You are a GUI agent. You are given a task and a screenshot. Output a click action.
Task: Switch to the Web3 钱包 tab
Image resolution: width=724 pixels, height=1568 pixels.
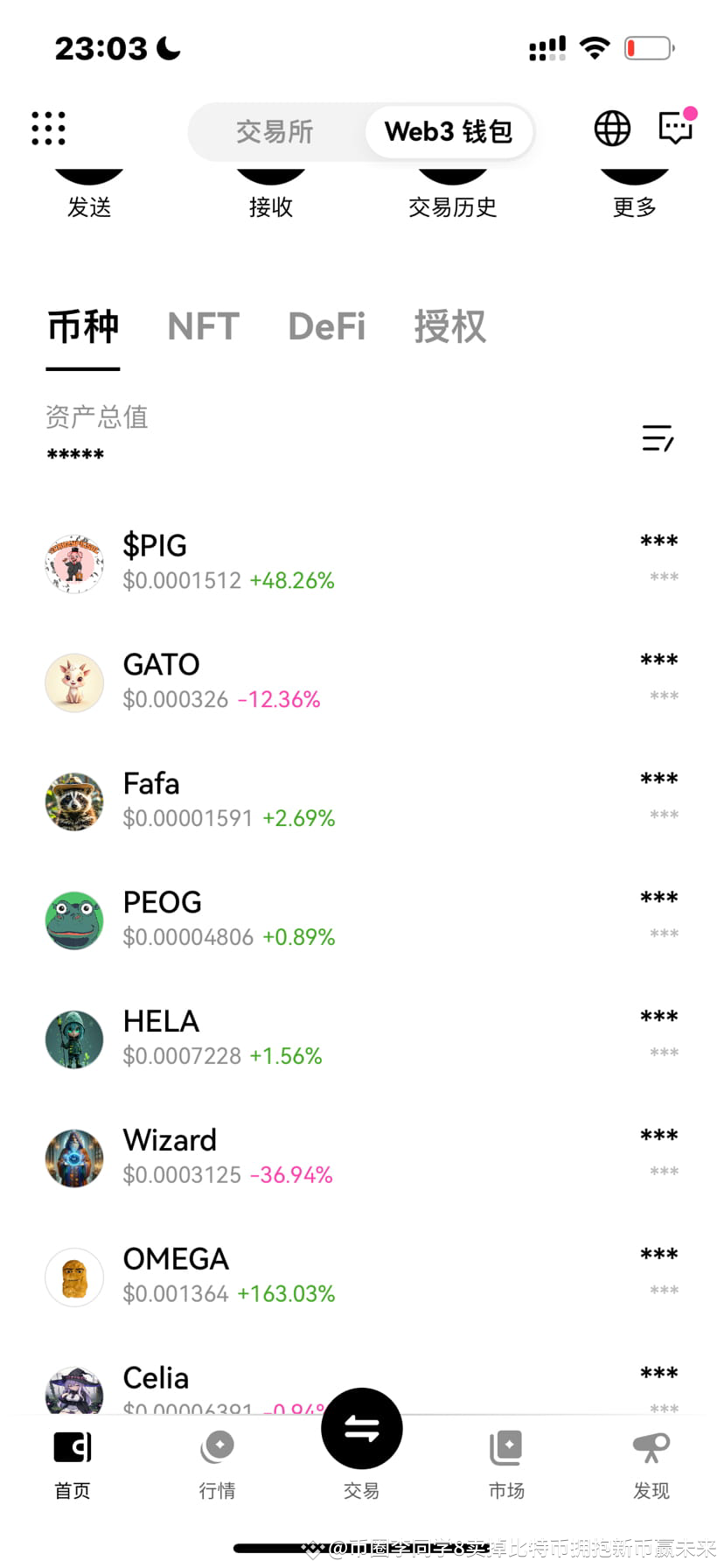tap(449, 131)
